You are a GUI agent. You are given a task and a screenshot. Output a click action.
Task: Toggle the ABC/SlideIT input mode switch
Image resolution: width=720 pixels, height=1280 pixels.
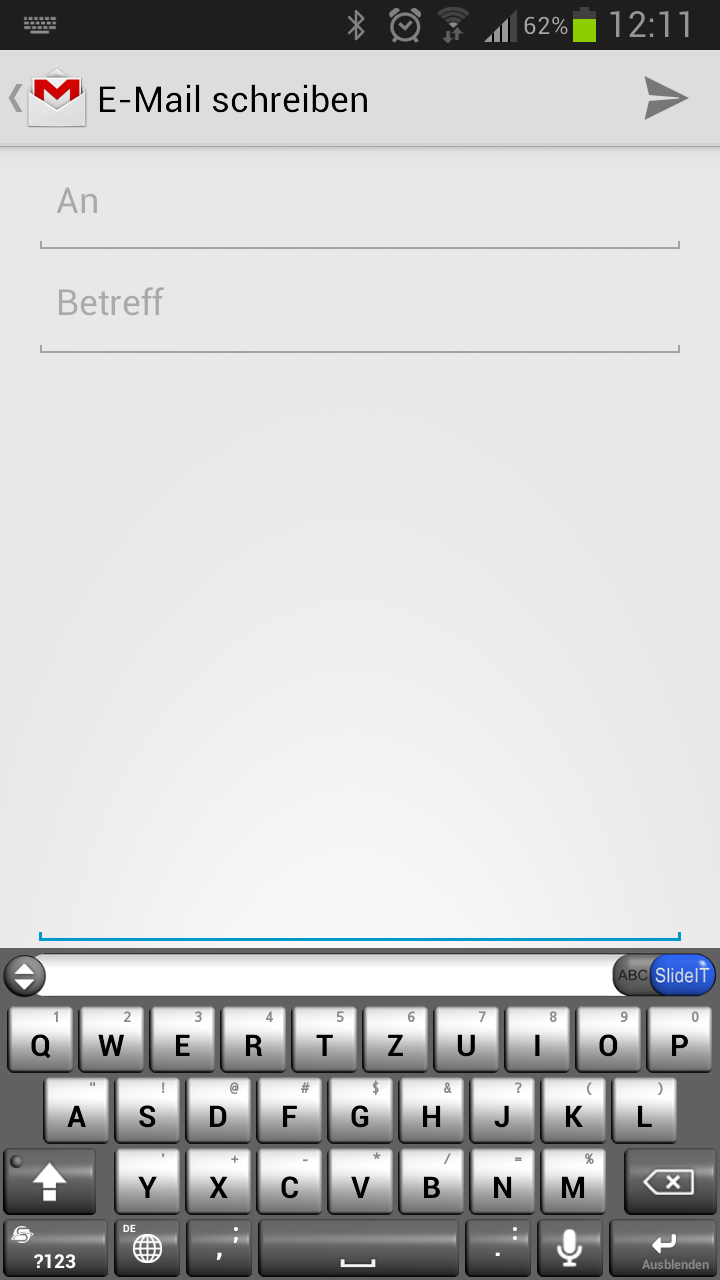click(x=664, y=975)
